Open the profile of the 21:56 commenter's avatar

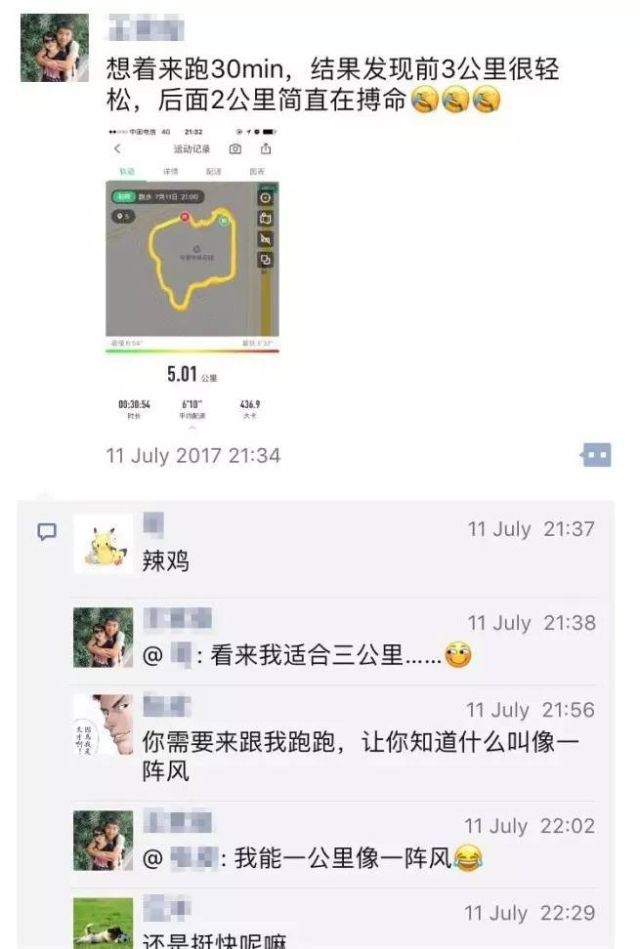coord(103,725)
